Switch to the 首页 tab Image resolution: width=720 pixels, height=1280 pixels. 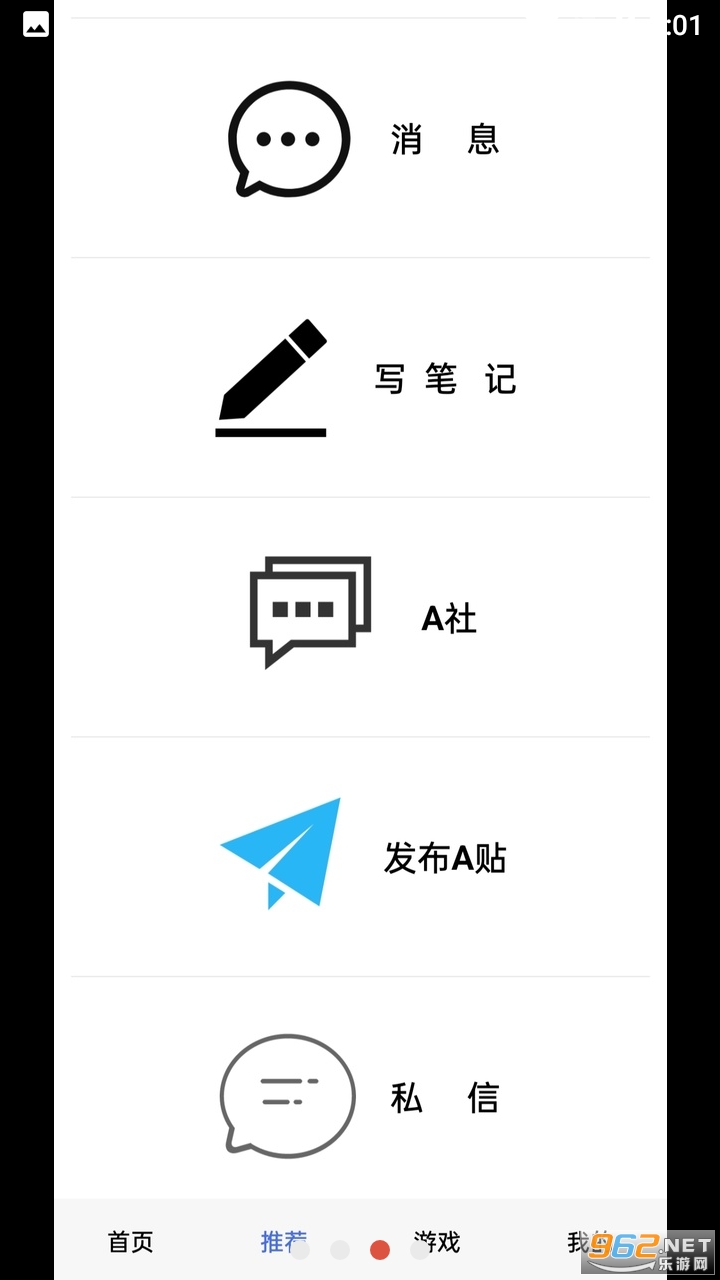(131, 1242)
